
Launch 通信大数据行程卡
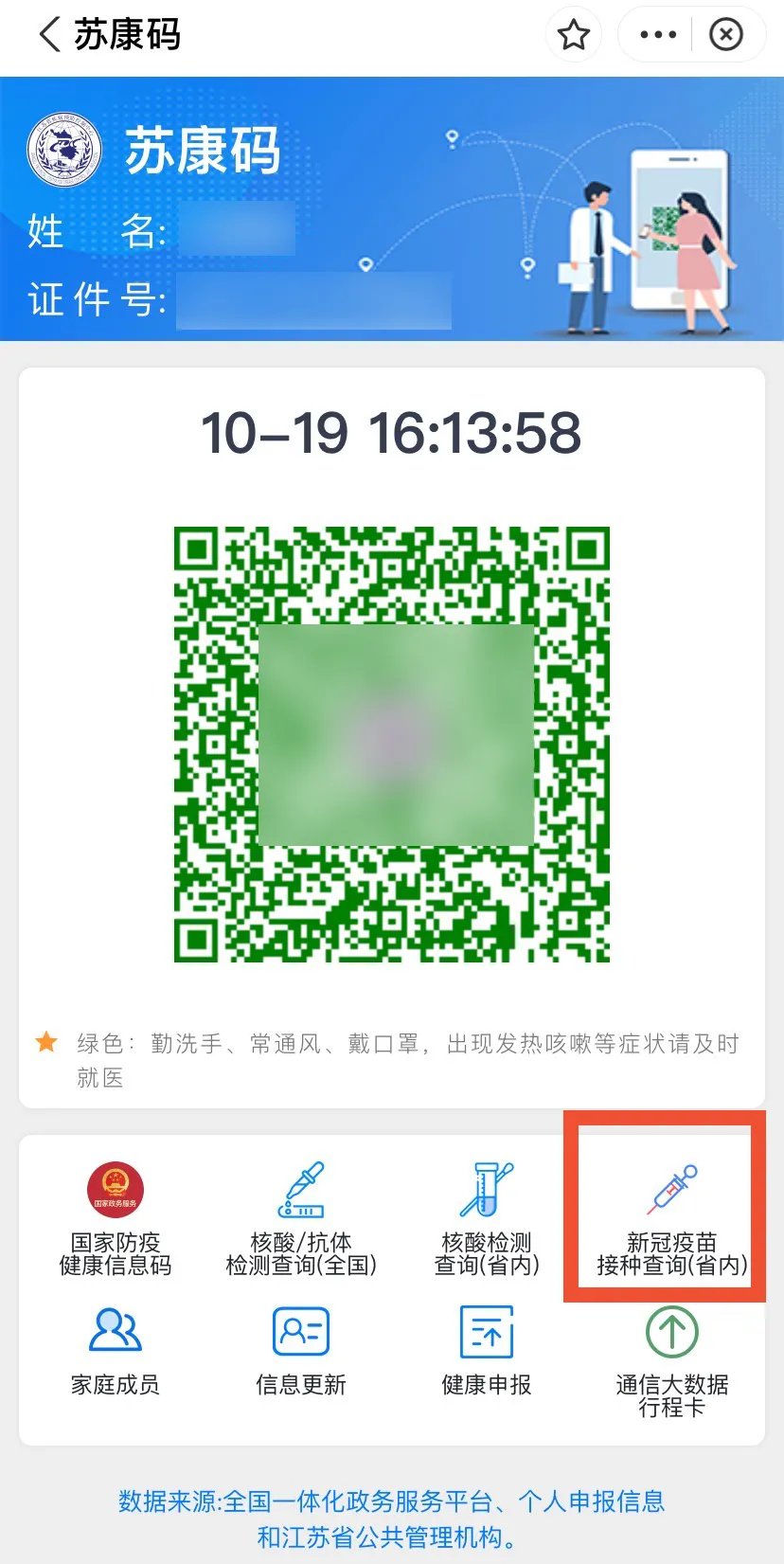(671, 1359)
